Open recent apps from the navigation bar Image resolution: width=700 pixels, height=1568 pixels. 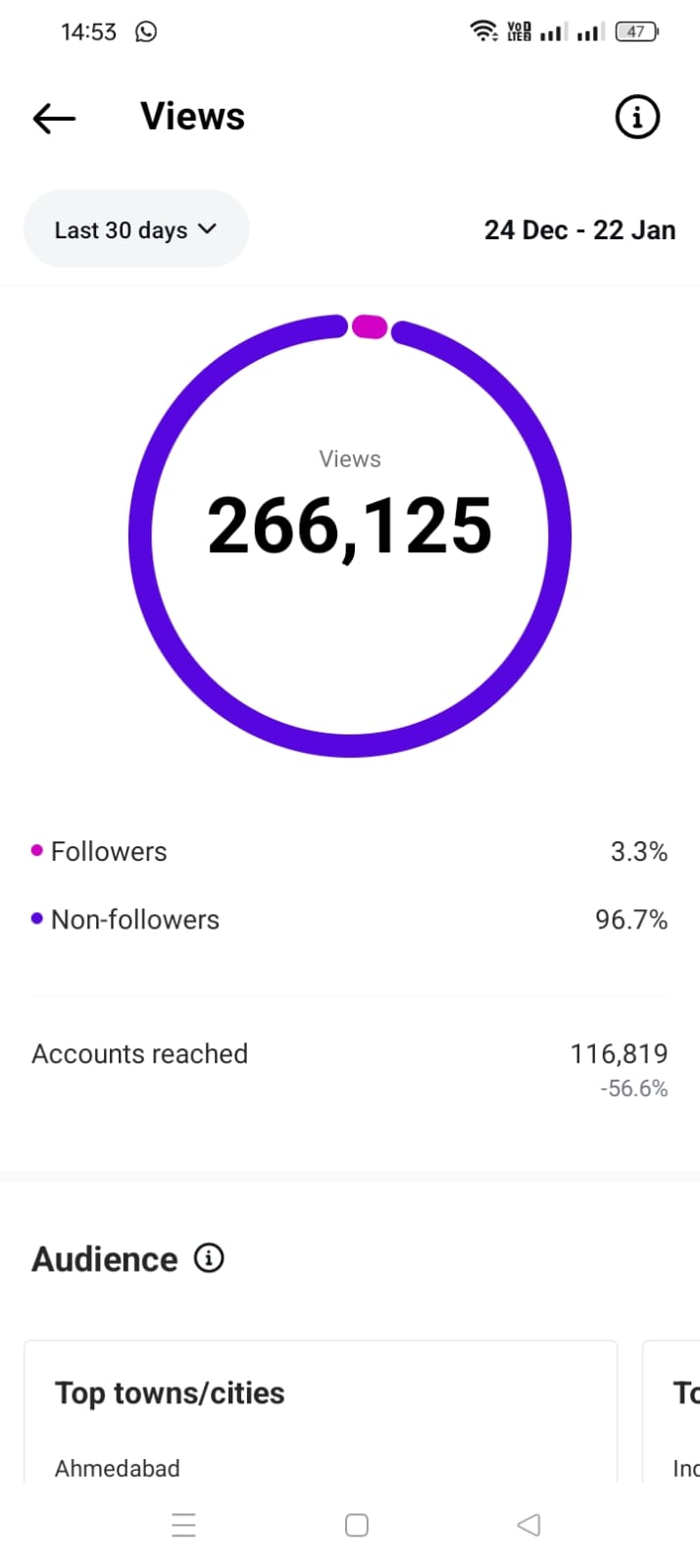[183, 1525]
